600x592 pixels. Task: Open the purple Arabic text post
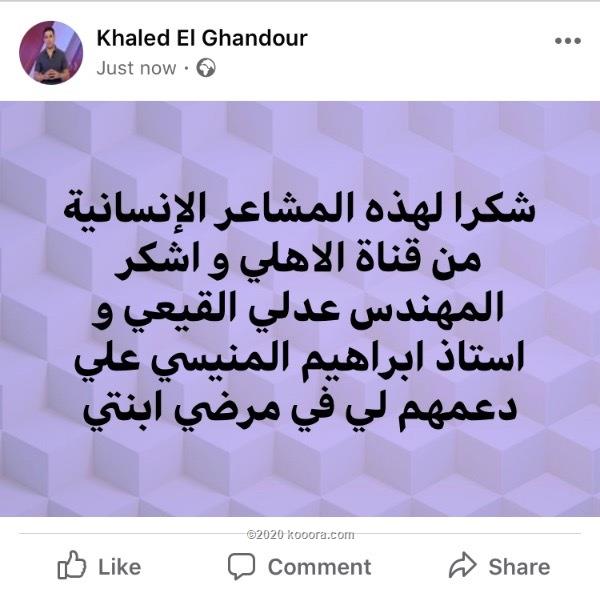[x=300, y=308]
